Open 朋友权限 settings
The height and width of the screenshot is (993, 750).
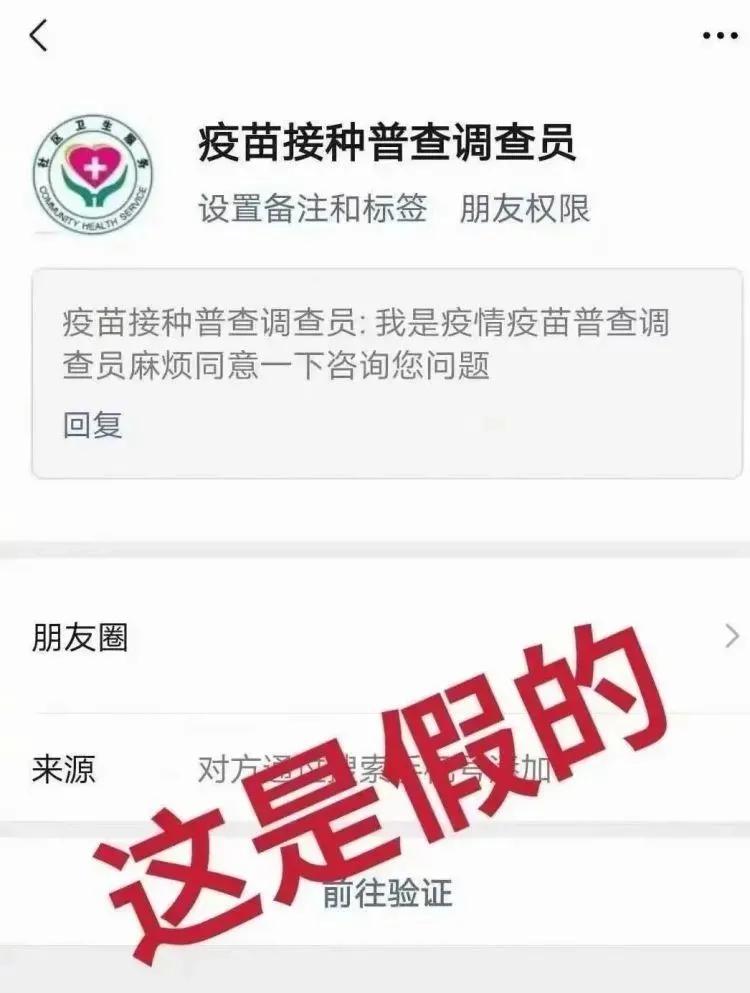point(524,208)
